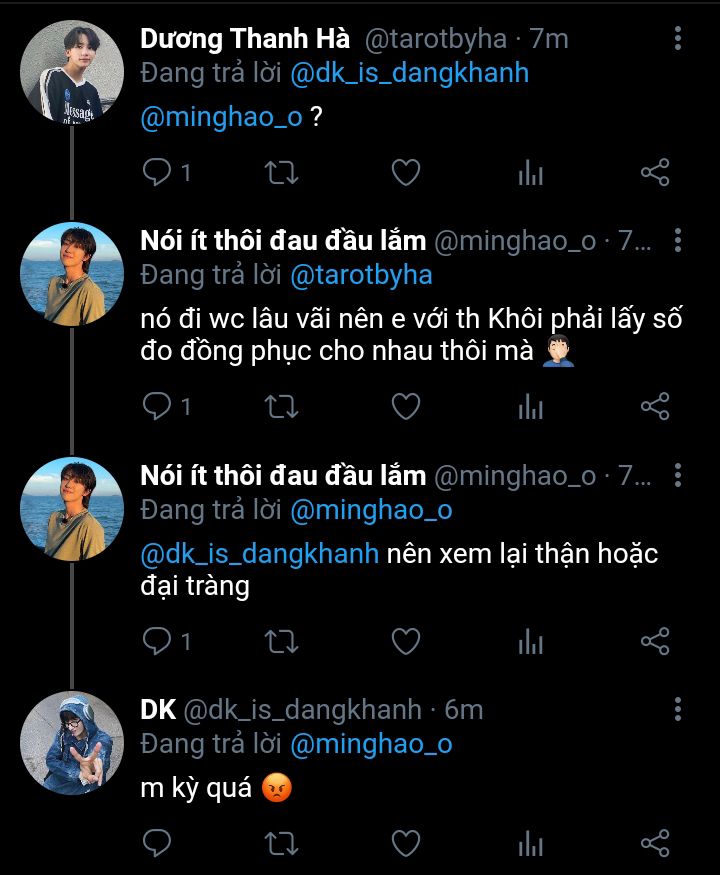Open overflow menu on the 'thận hoặc đại tràng' tweet

point(678,475)
